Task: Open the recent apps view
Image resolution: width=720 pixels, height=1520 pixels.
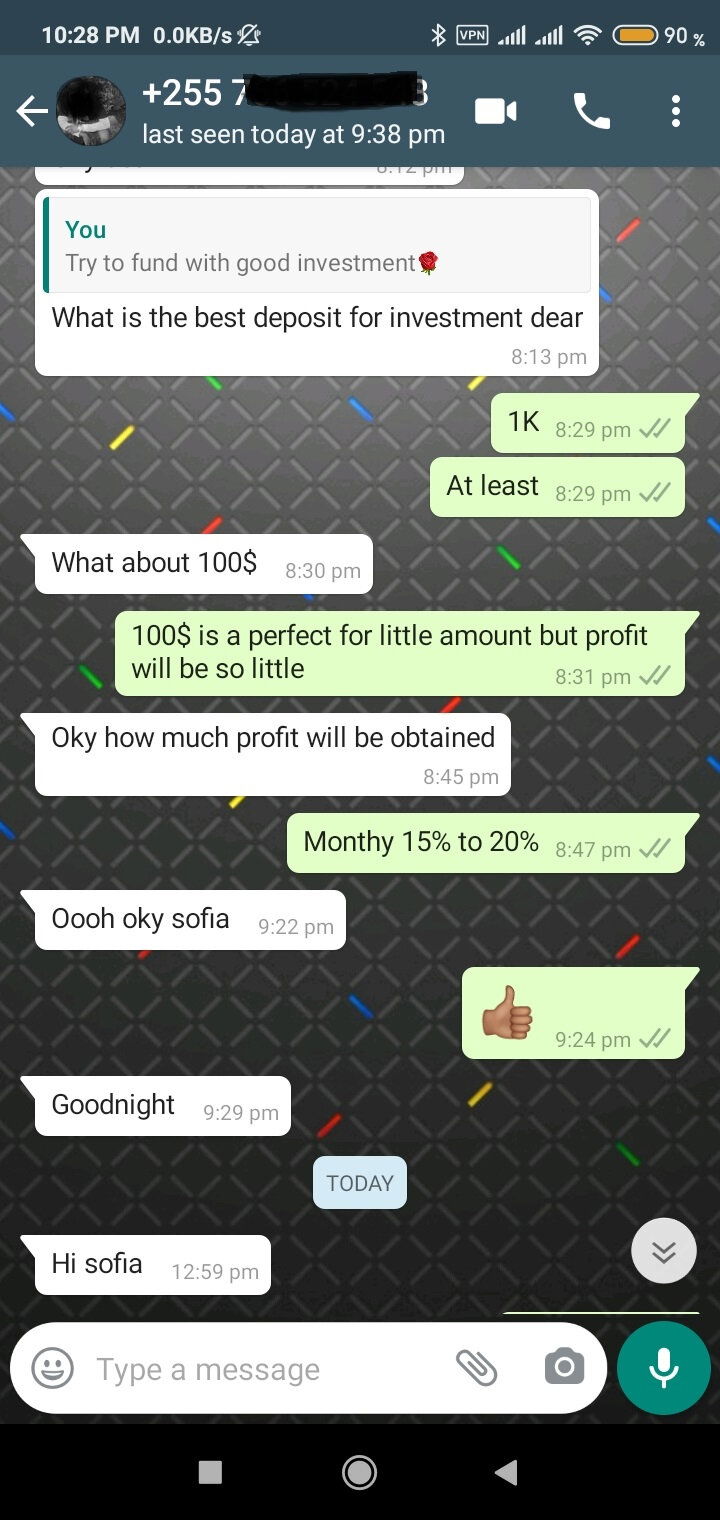Action: tap(210, 1472)
